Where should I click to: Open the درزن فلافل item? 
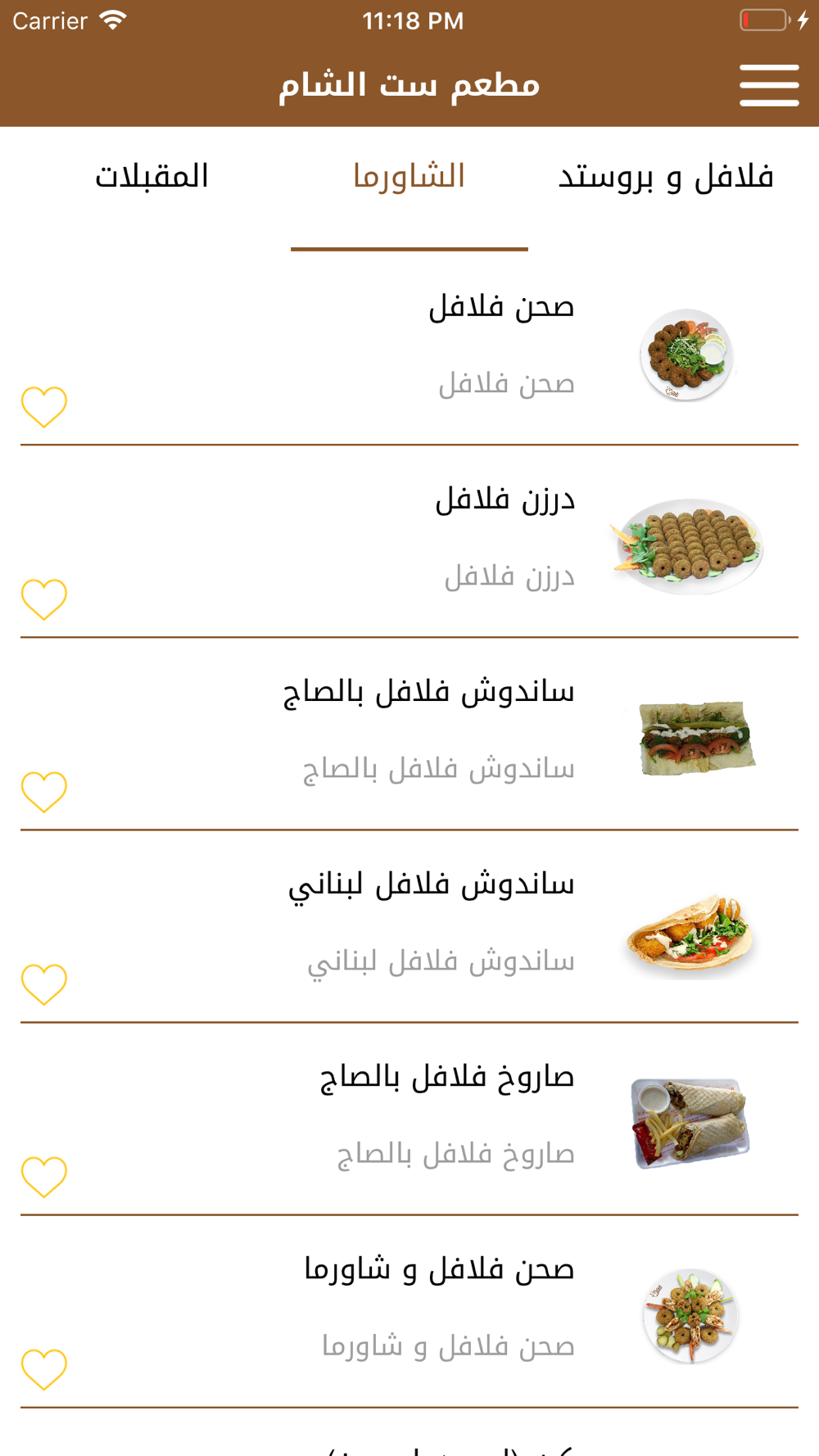click(409, 541)
